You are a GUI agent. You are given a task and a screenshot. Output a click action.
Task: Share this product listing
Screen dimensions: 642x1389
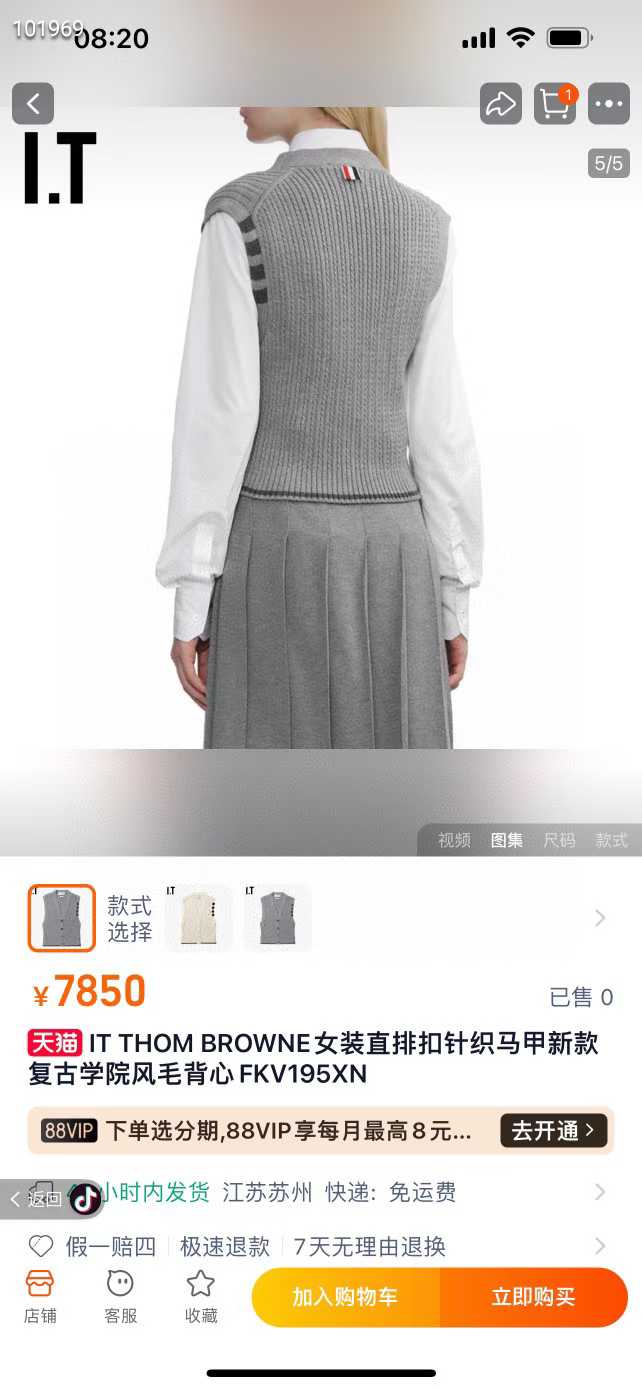point(501,104)
